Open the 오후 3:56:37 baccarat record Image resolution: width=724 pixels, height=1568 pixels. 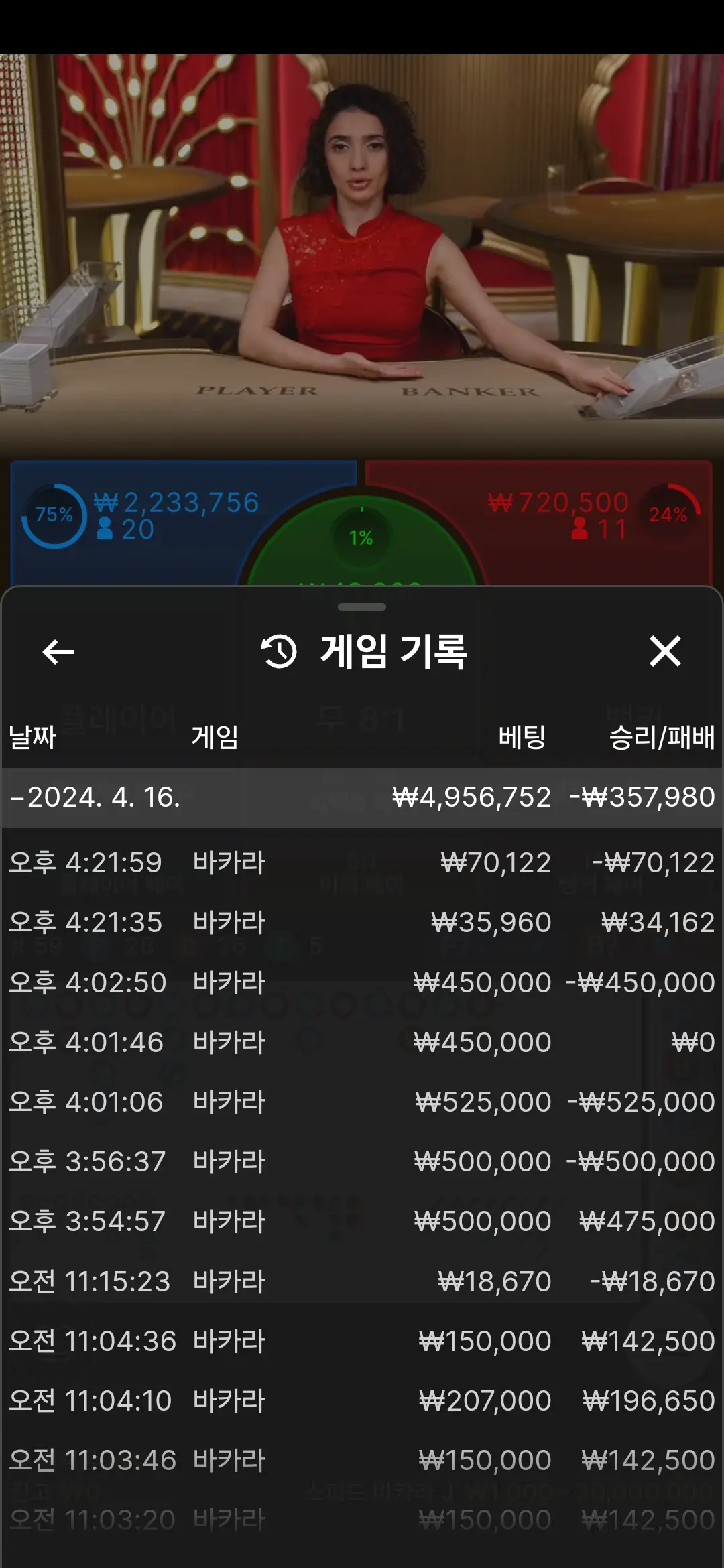362,1161
